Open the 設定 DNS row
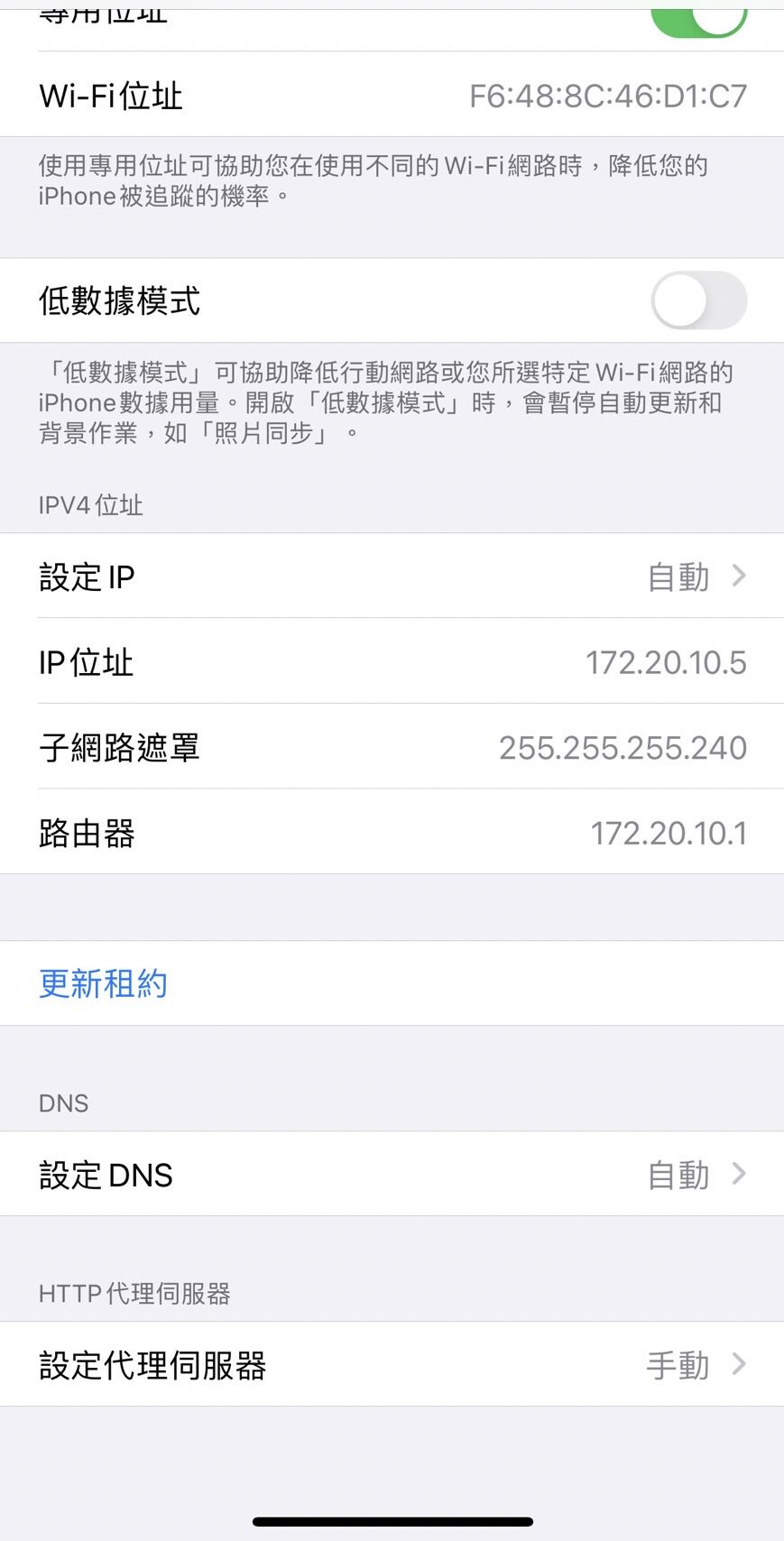Image resolution: width=784 pixels, height=1541 pixels. tap(392, 1175)
